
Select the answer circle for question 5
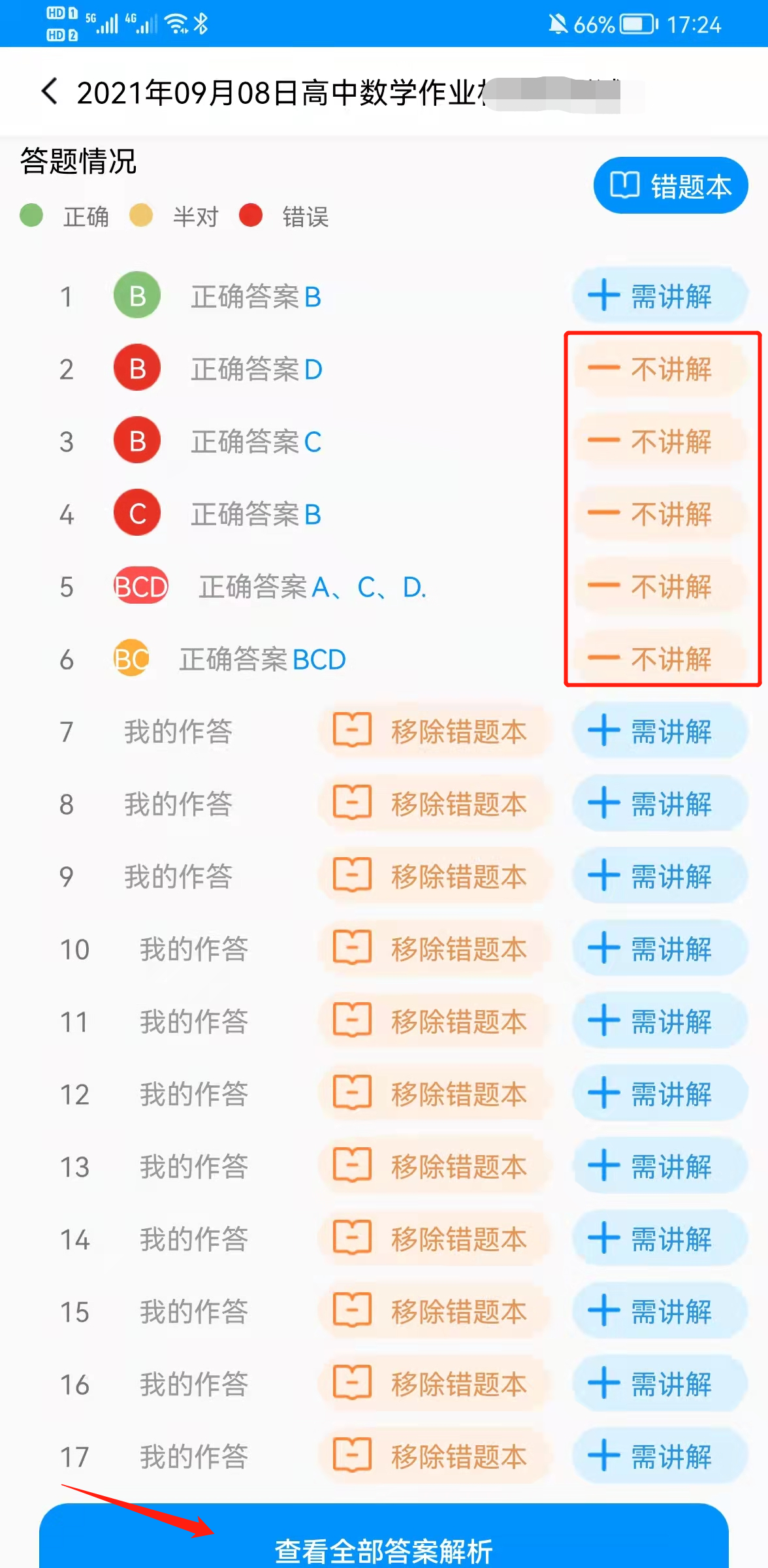pos(140,586)
